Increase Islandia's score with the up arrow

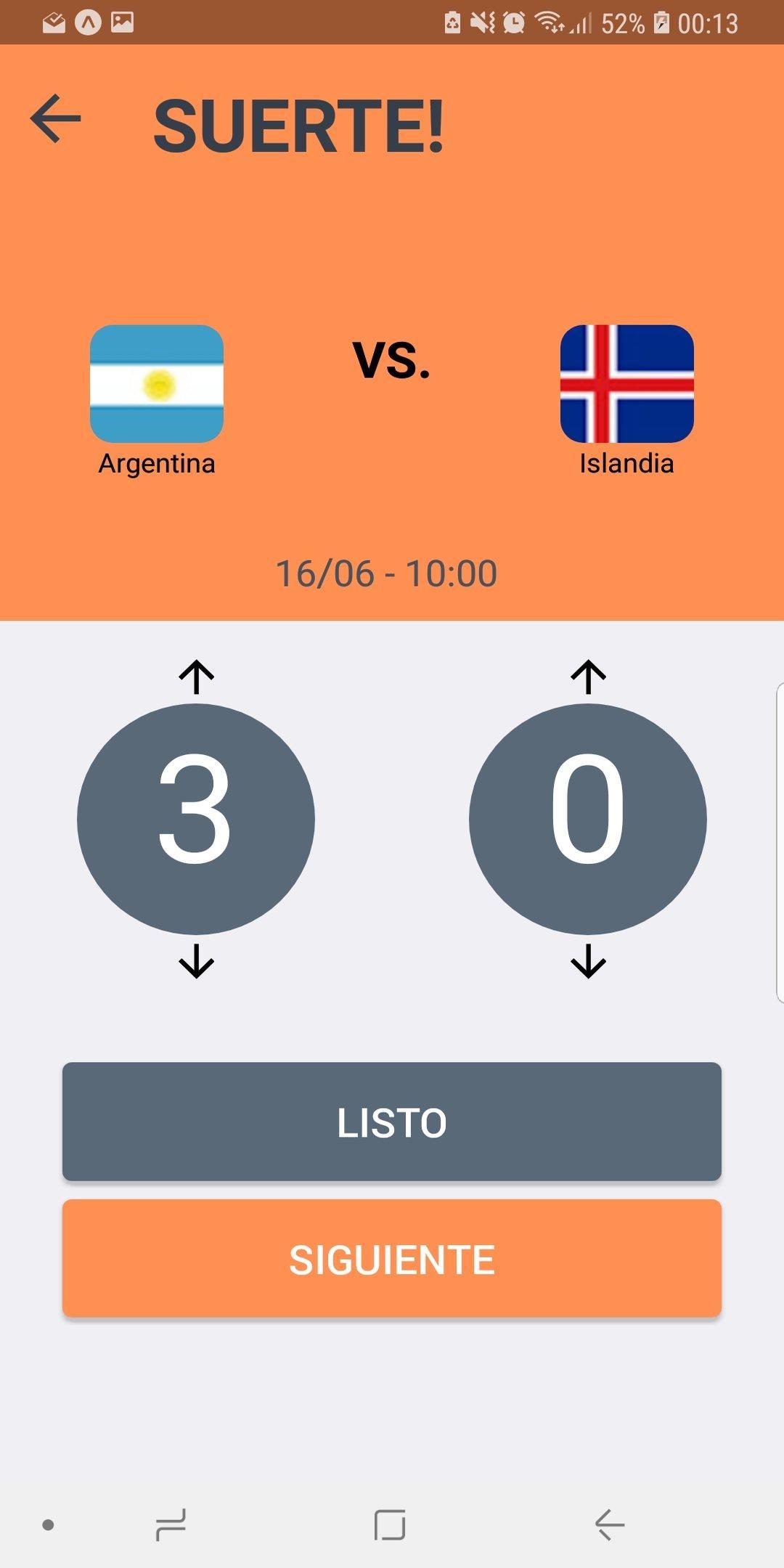[587, 675]
